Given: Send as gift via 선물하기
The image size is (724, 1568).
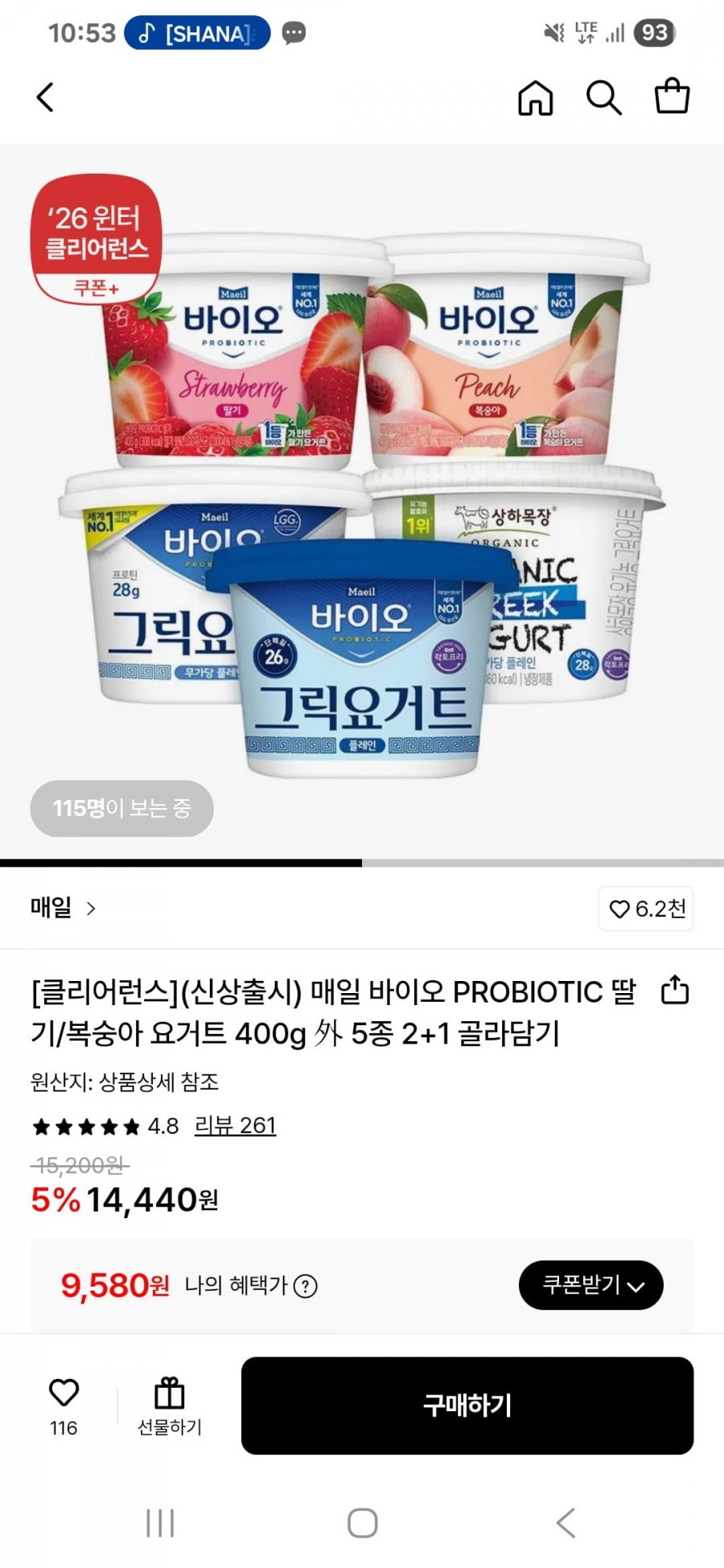Looking at the screenshot, I should tap(169, 1406).
